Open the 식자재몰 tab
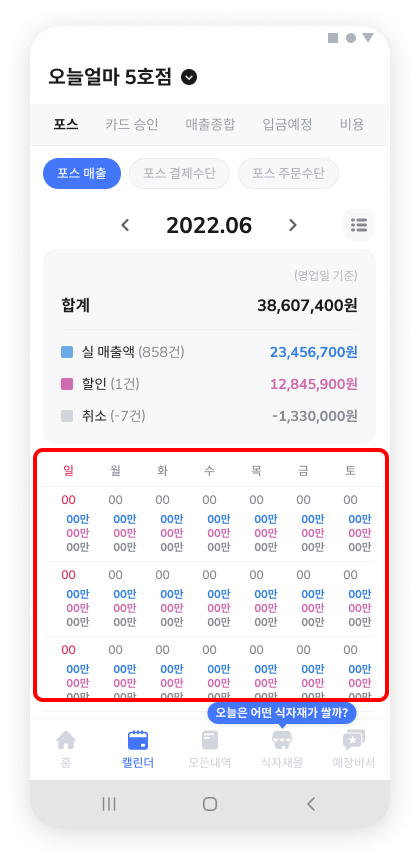 coord(282,749)
